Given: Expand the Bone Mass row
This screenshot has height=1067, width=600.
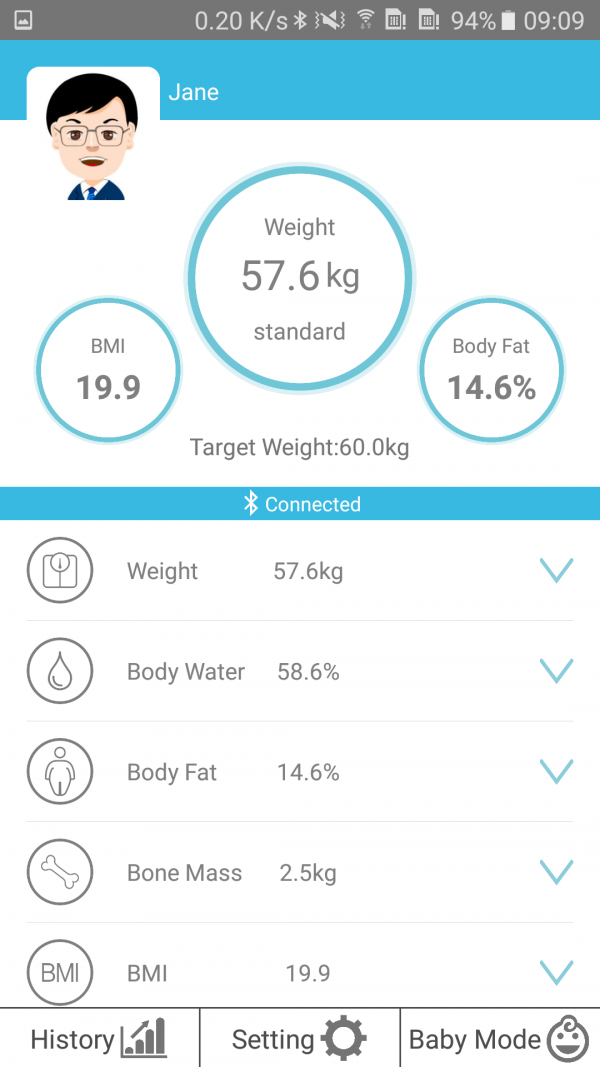Looking at the screenshot, I should point(556,872).
